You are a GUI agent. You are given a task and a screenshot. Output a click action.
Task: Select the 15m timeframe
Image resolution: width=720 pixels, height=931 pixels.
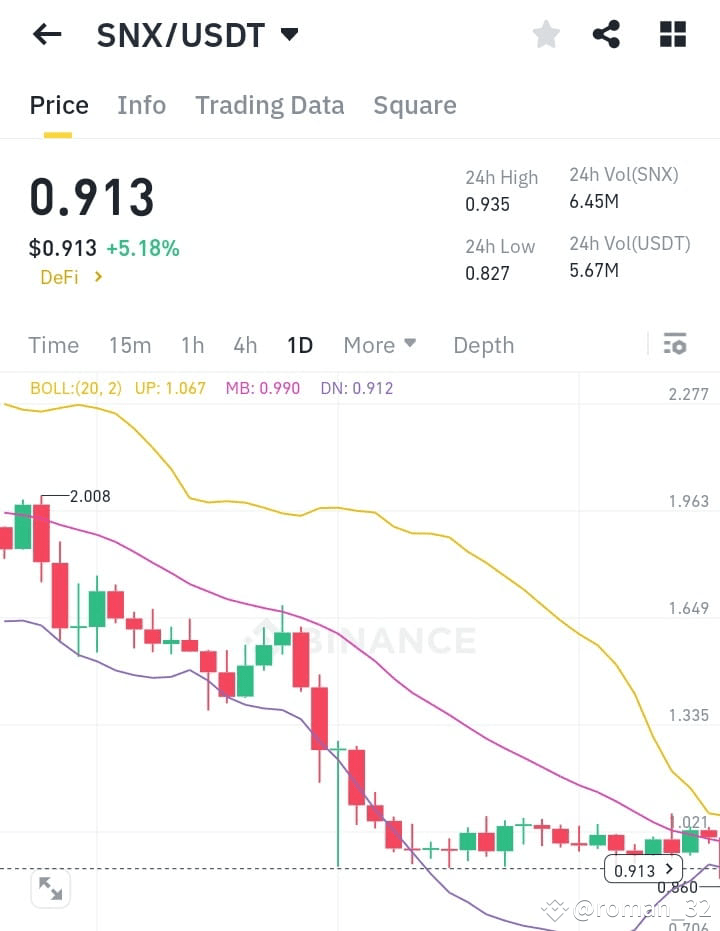[x=130, y=345]
